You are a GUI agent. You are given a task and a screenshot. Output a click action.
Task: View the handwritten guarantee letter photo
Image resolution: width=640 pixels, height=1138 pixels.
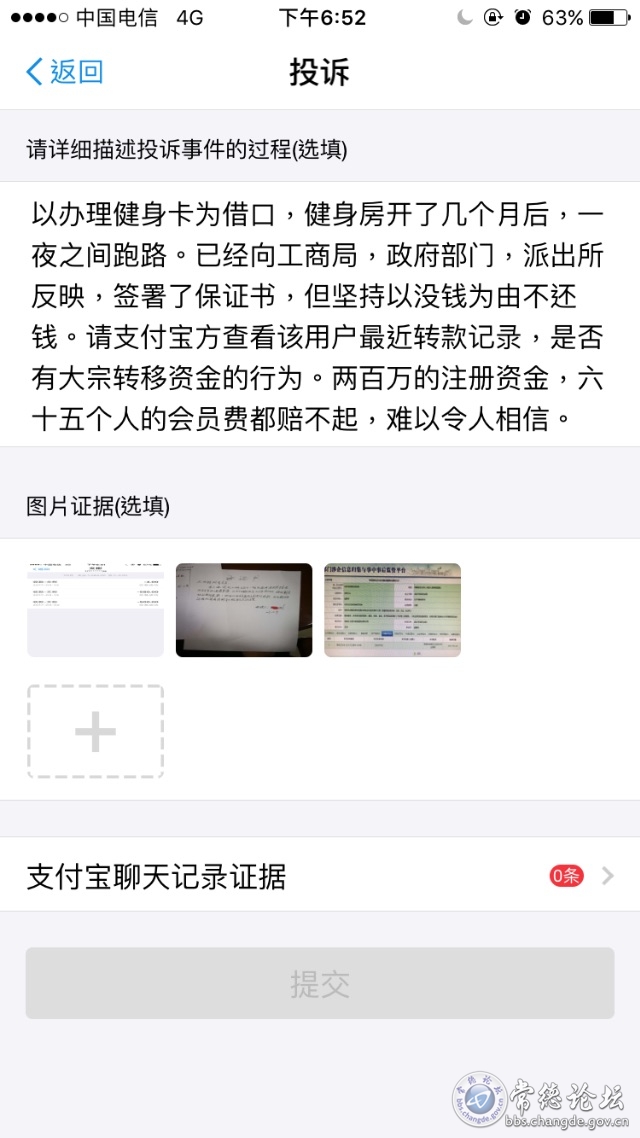244,610
